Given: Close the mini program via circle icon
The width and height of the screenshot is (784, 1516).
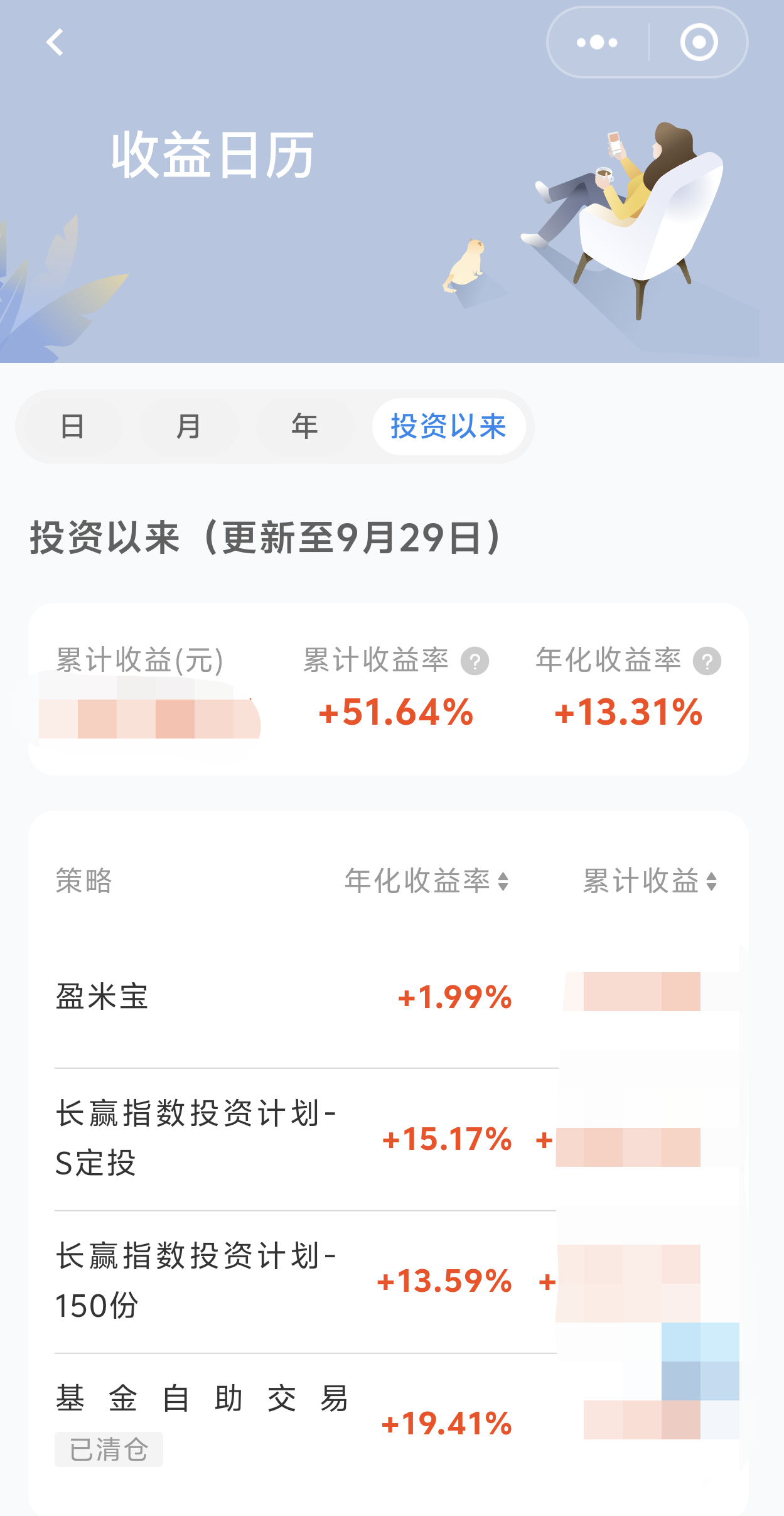Looking at the screenshot, I should pyautogui.click(x=698, y=43).
